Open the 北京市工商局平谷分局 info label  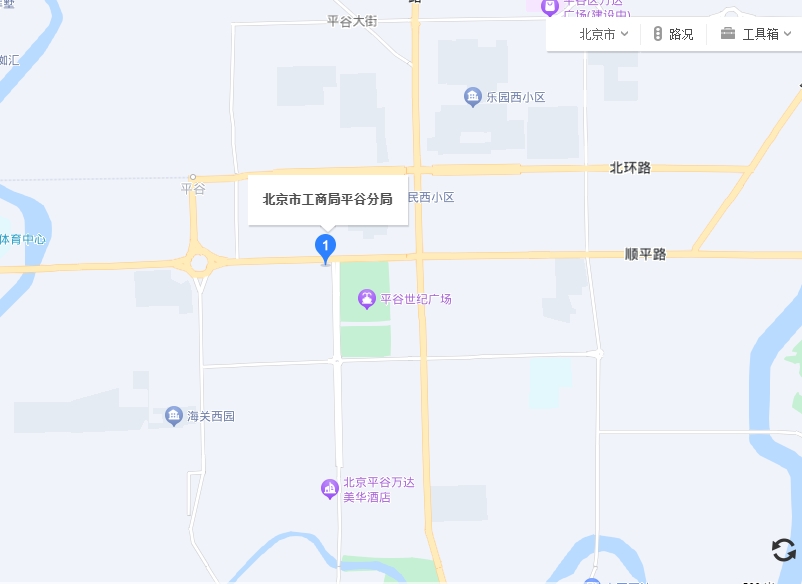(x=328, y=199)
